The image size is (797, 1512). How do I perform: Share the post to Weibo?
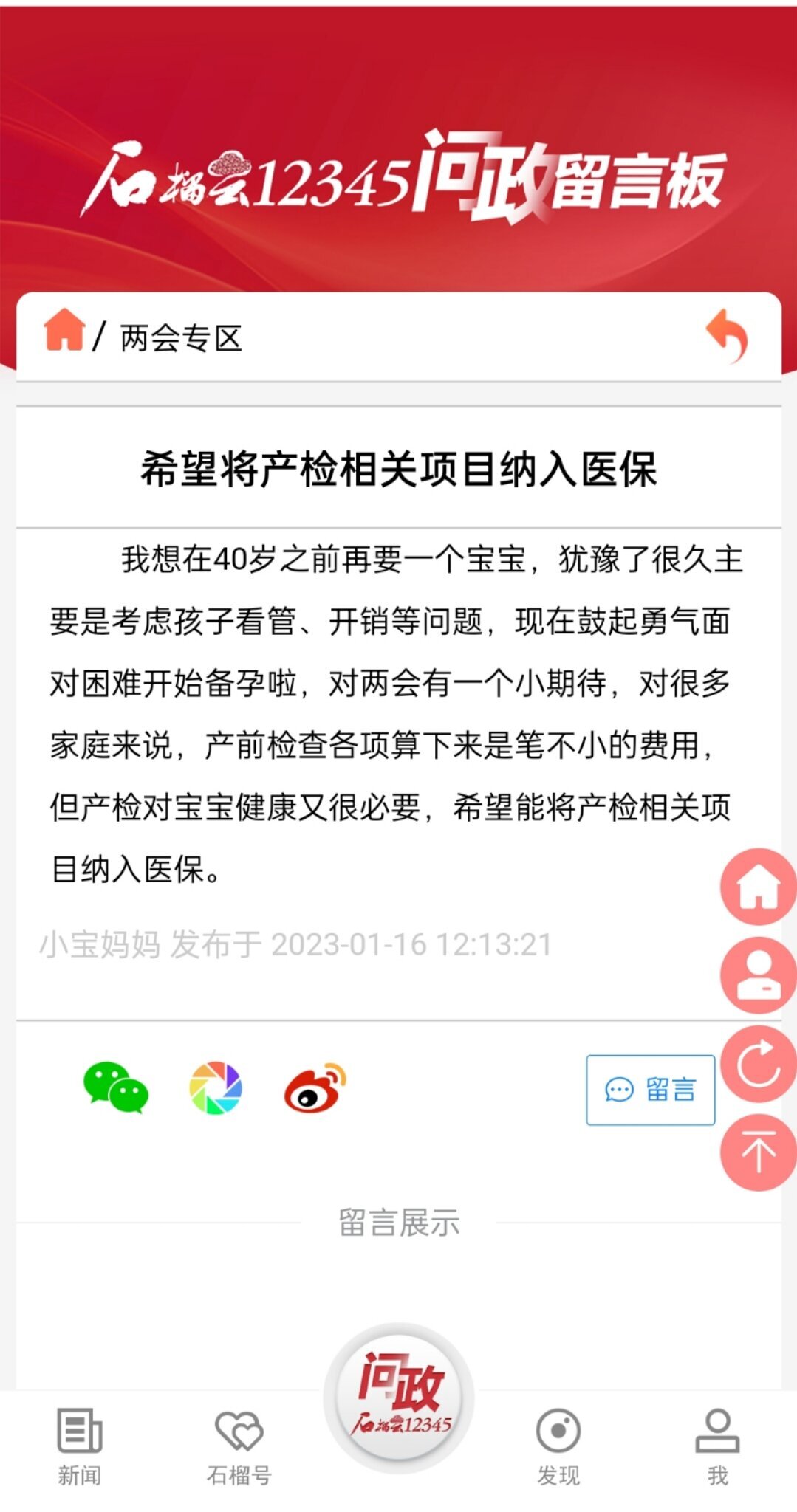[x=315, y=1087]
